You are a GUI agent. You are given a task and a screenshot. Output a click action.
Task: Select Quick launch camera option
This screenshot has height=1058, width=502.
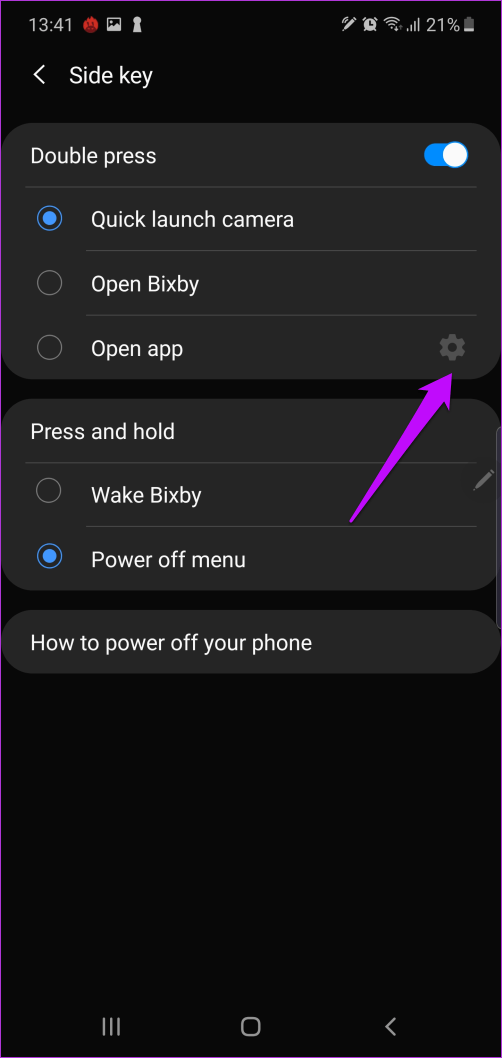click(x=251, y=219)
